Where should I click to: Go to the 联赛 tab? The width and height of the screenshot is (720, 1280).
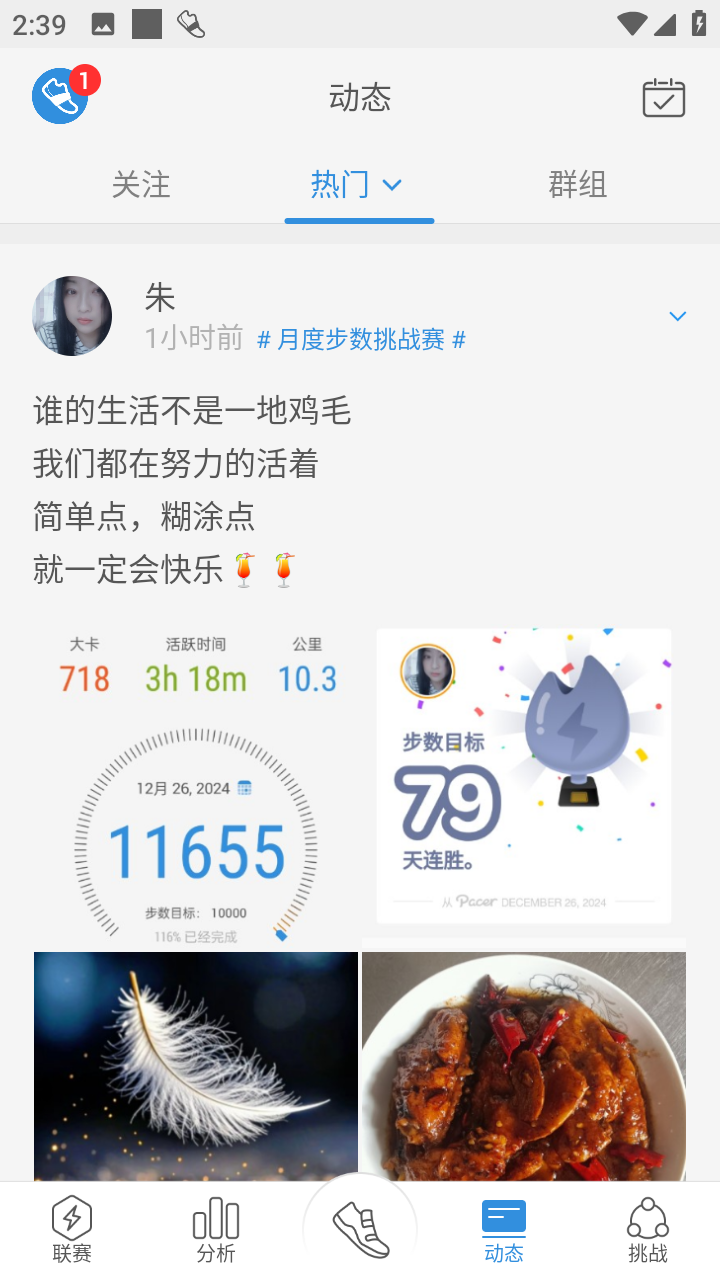pyautogui.click(x=72, y=1230)
